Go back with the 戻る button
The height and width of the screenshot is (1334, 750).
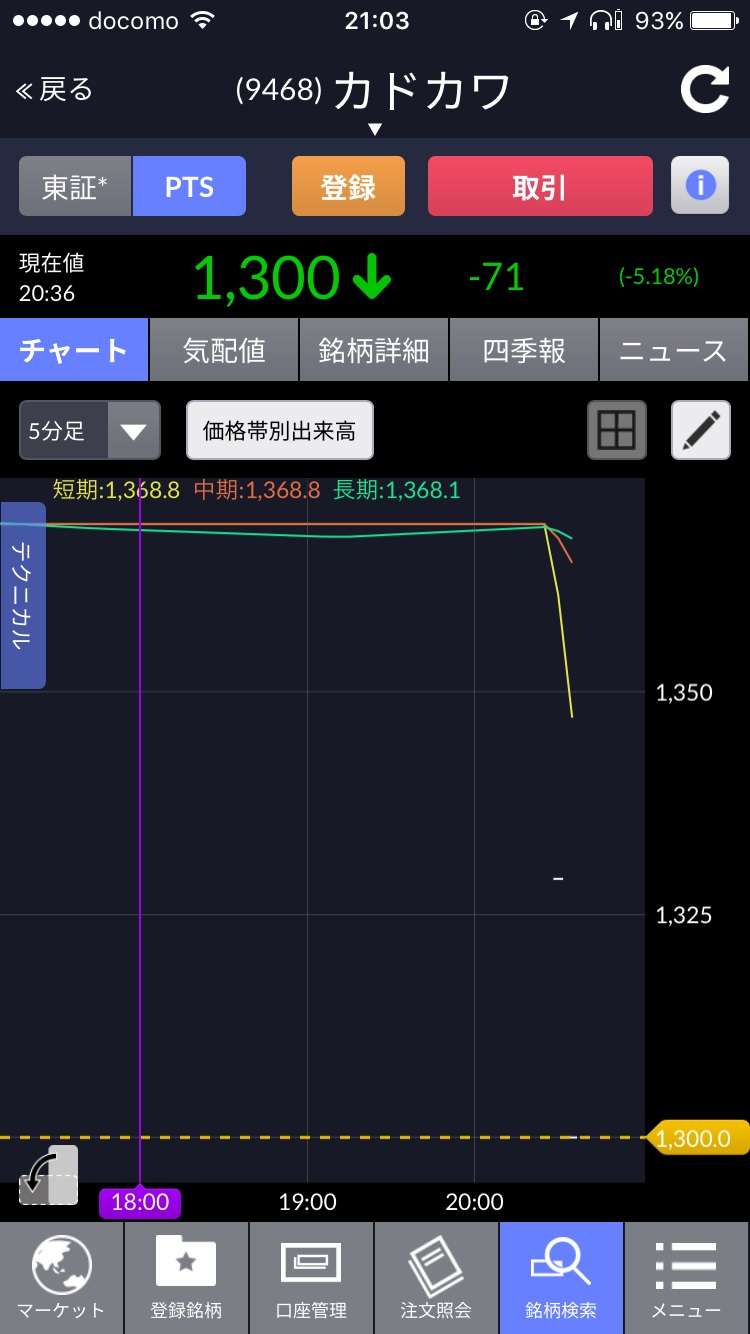click(x=55, y=90)
